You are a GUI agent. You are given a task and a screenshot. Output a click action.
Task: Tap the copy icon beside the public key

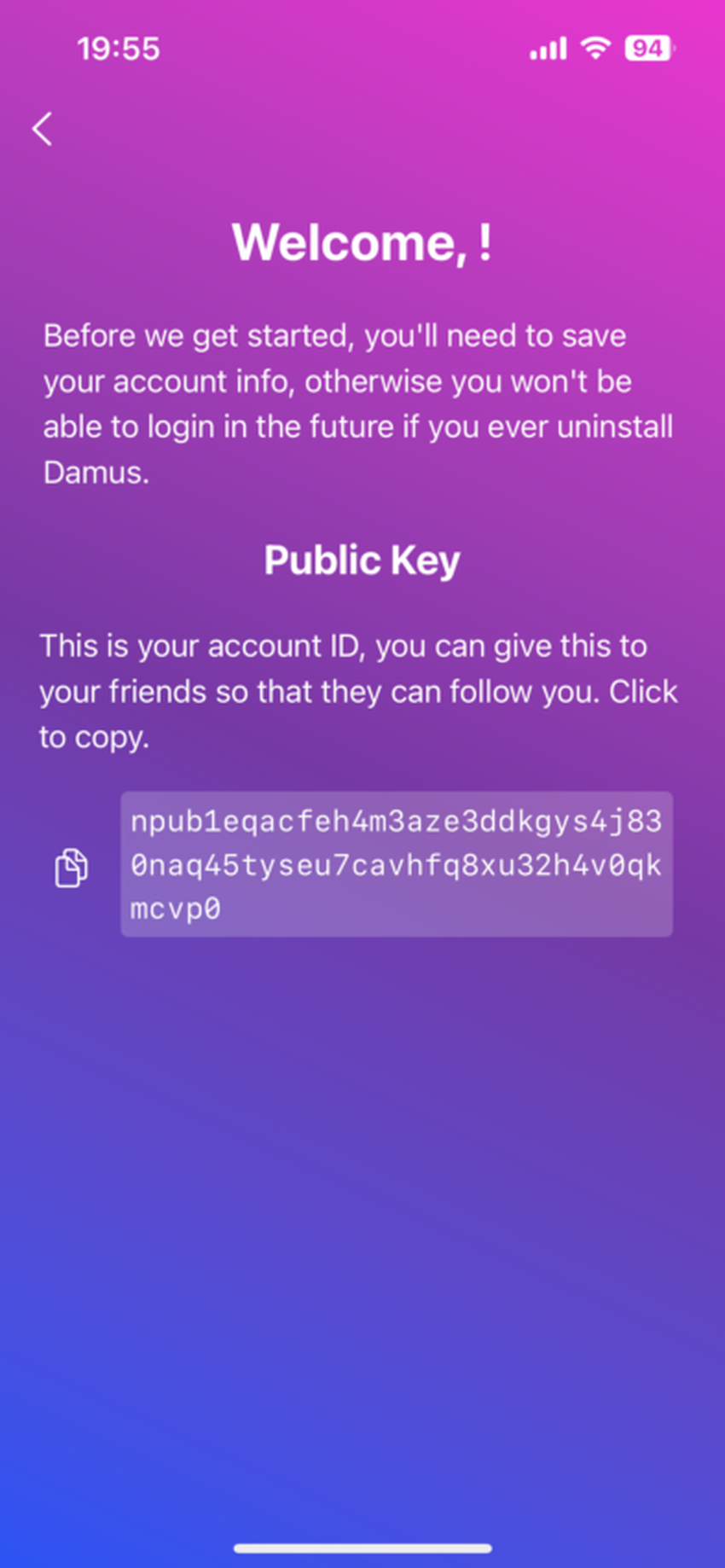(x=72, y=868)
